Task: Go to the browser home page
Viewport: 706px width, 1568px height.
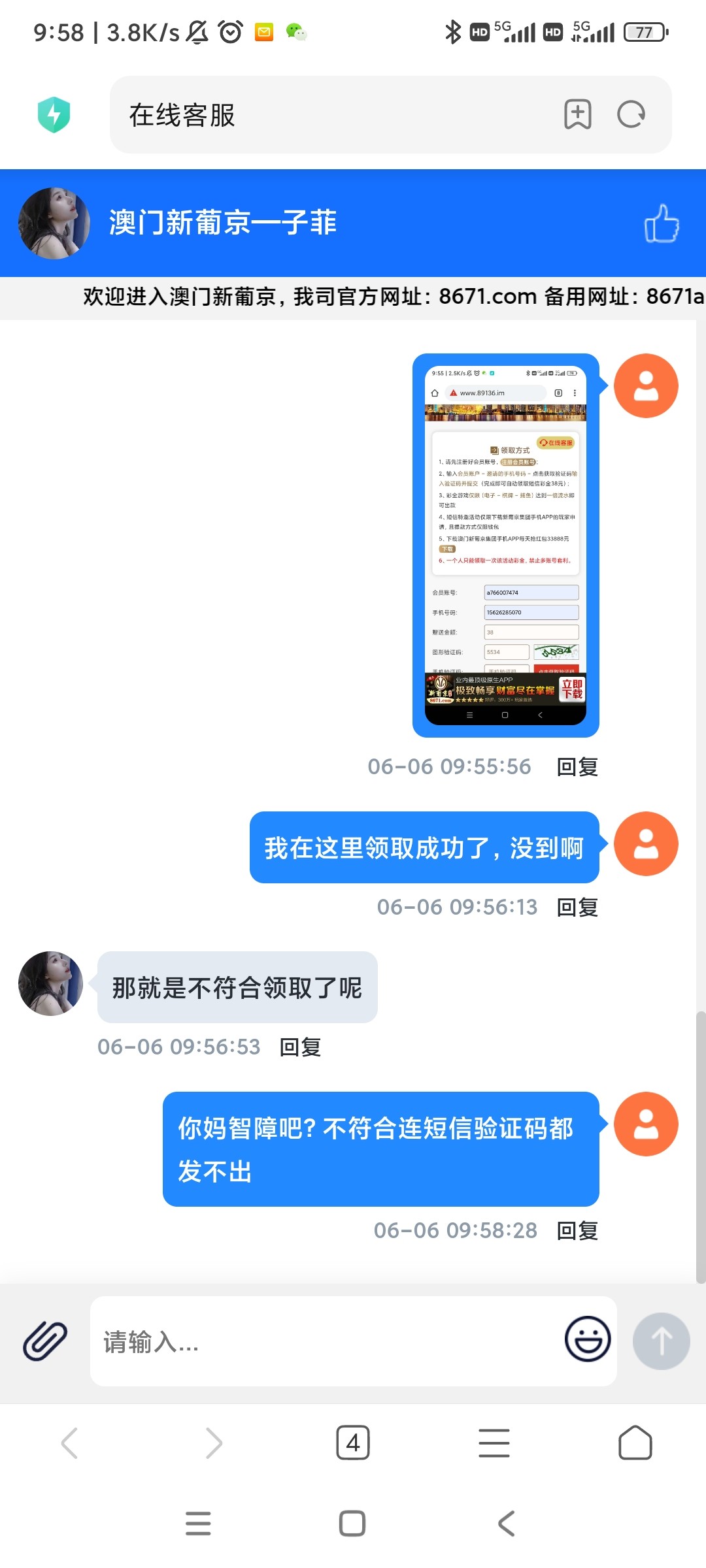Action: click(x=635, y=1443)
